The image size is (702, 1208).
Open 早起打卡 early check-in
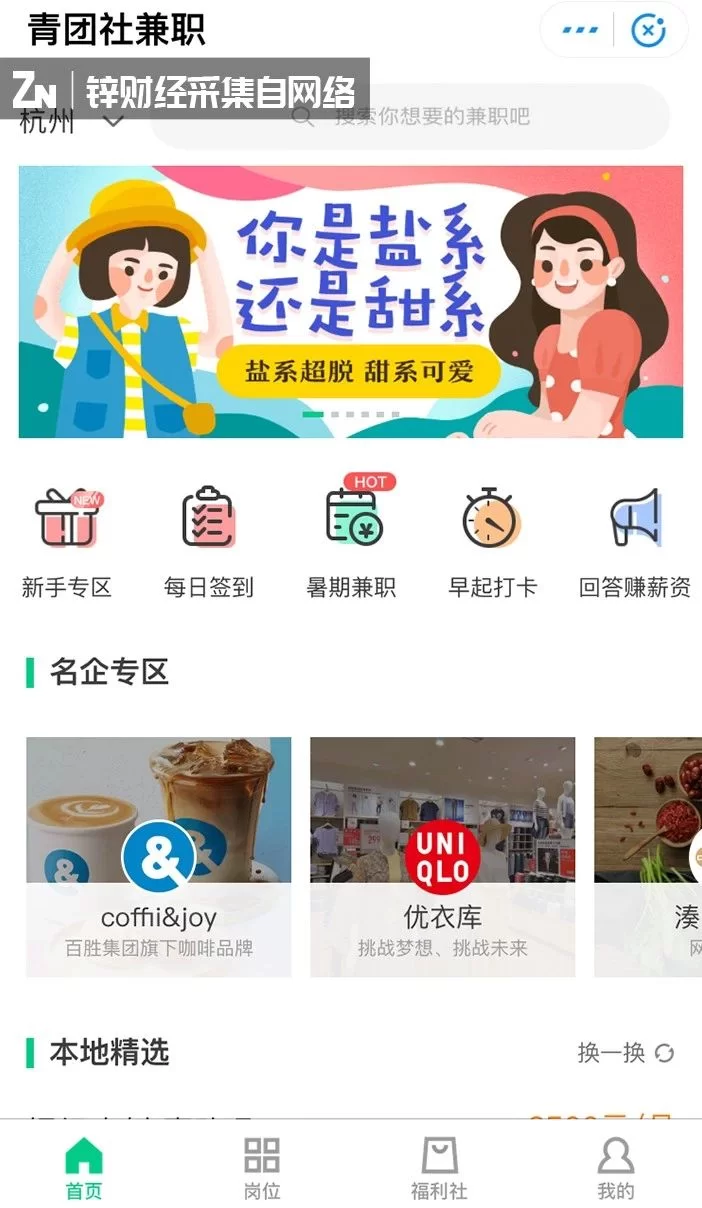492,542
